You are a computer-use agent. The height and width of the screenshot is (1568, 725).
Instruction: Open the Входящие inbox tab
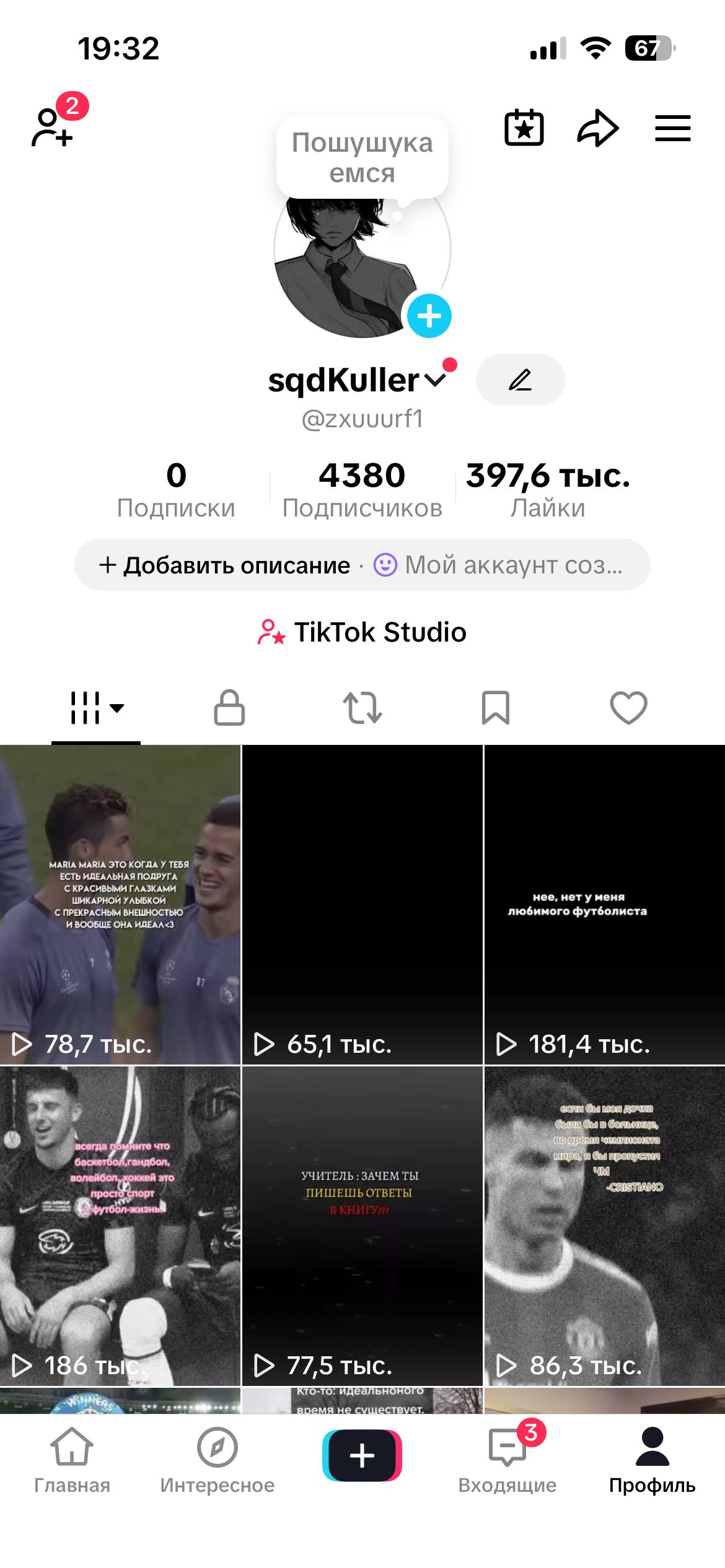tap(507, 1463)
